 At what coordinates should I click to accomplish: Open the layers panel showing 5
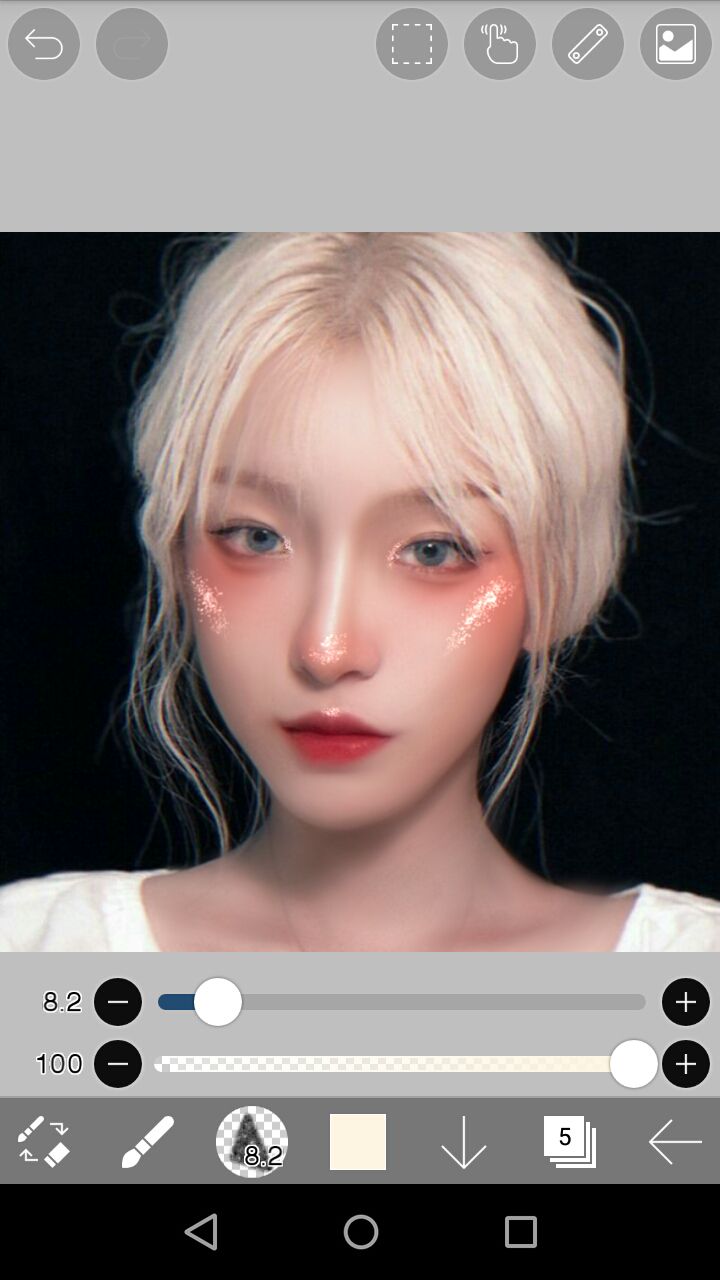click(x=570, y=1142)
